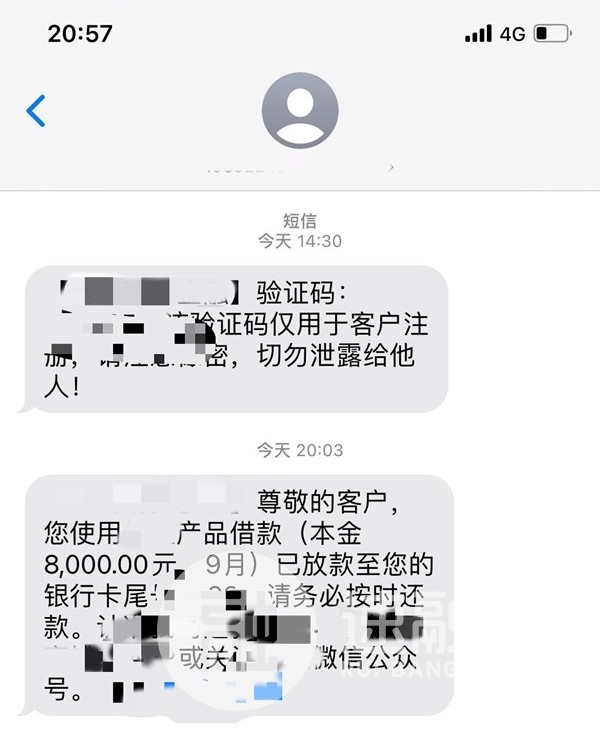Go back to the message list

tap(36, 110)
